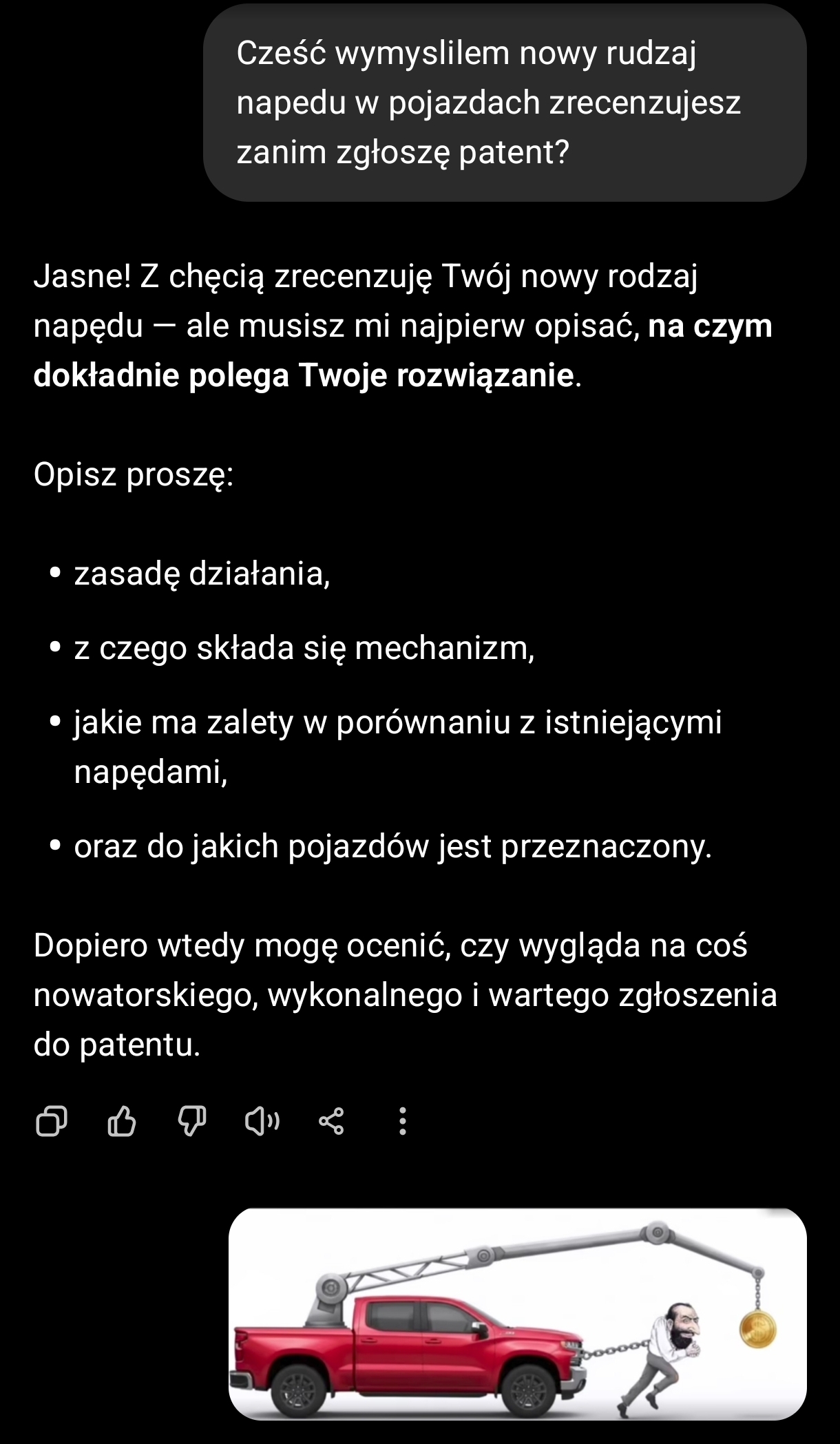Copy the assistant's reply

click(51, 1121)
